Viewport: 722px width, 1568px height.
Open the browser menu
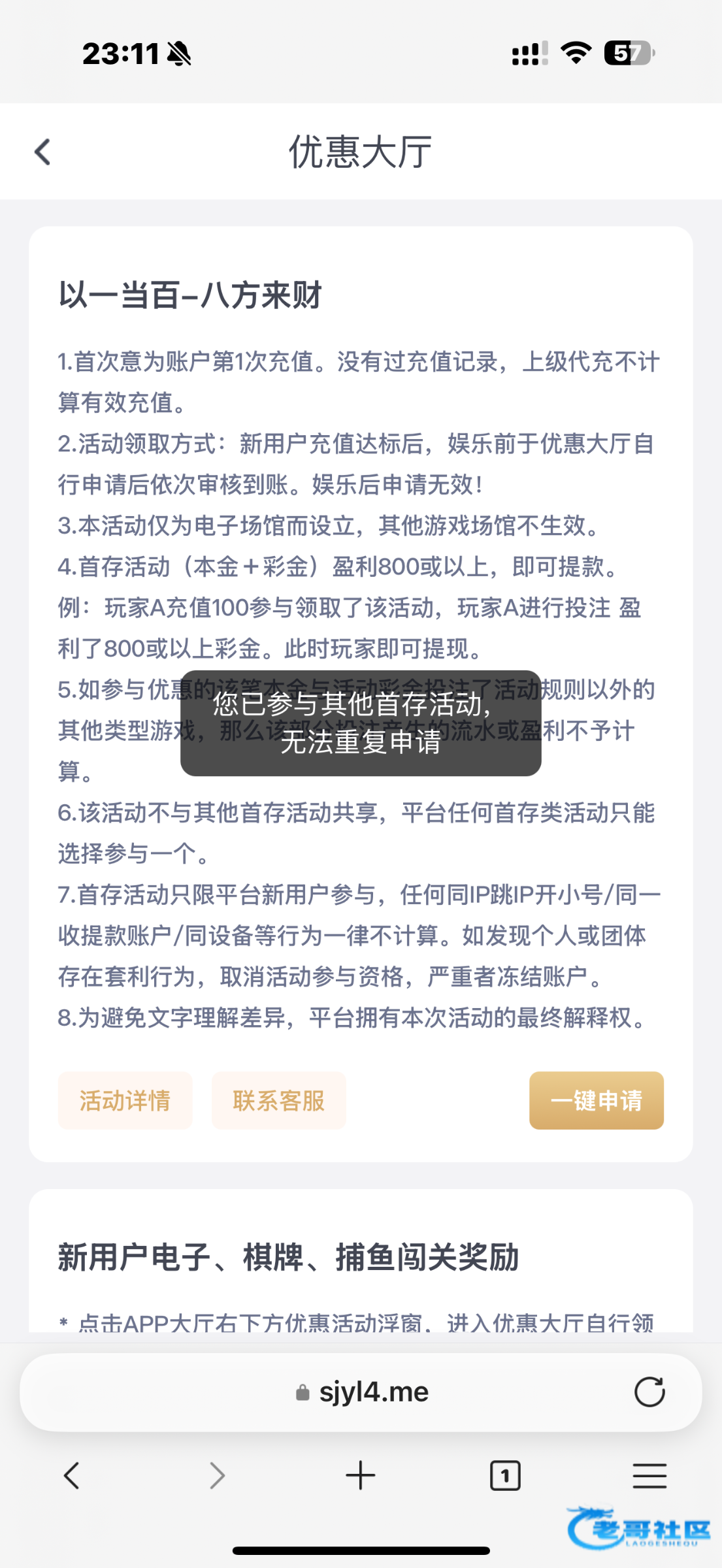[649, 1476]
